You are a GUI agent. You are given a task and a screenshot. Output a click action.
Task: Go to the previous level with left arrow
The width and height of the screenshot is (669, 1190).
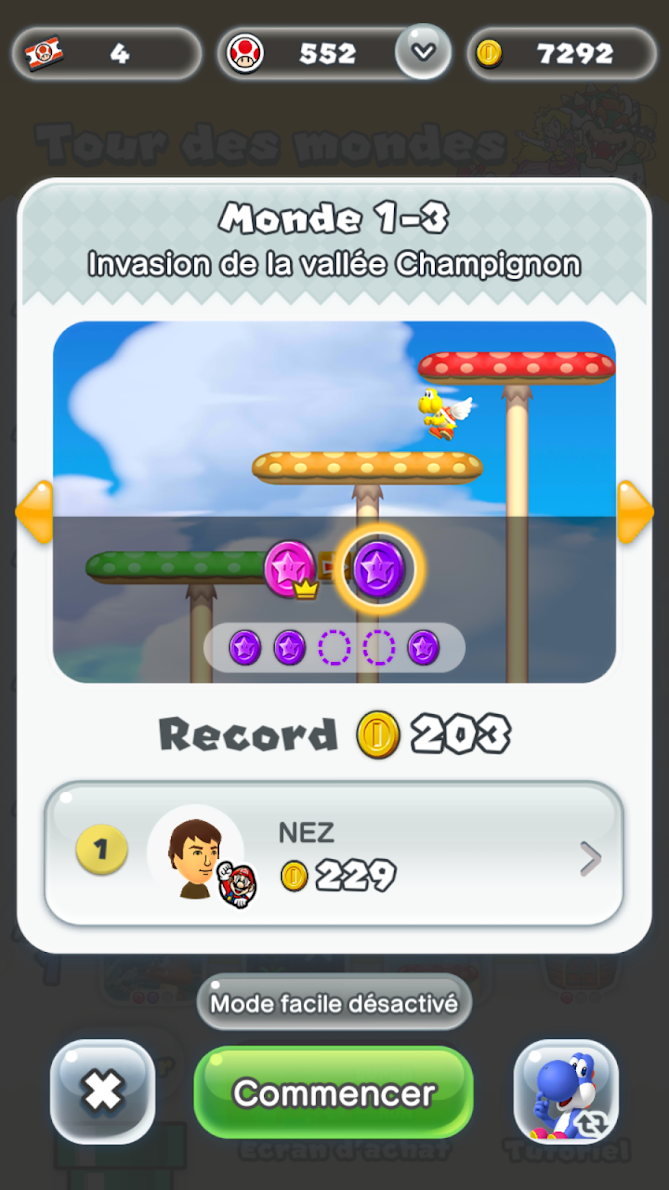(33, 512)
